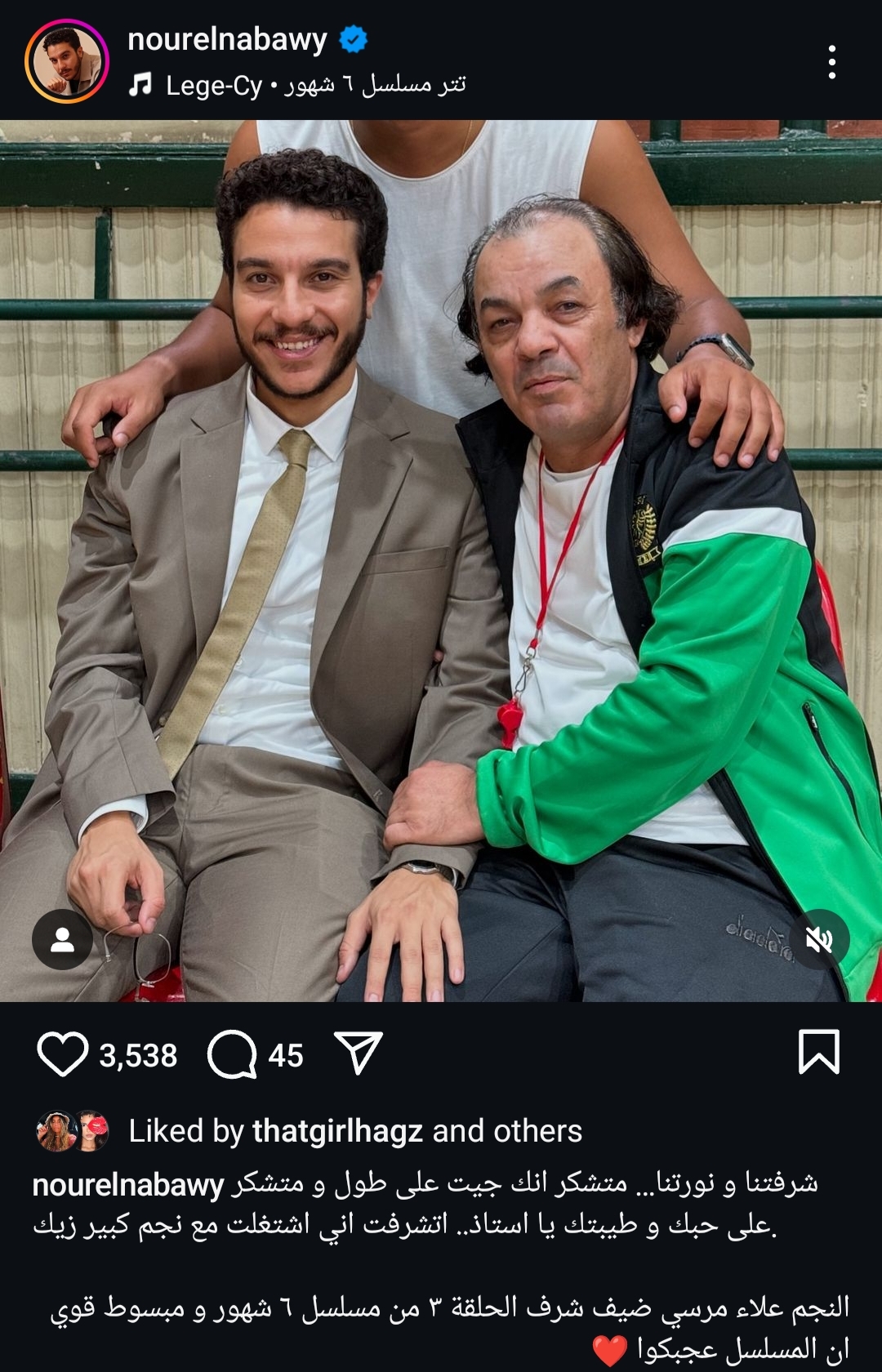Unmute the post audio
This screenshot has height=1372, width=882.
(818, 940)
